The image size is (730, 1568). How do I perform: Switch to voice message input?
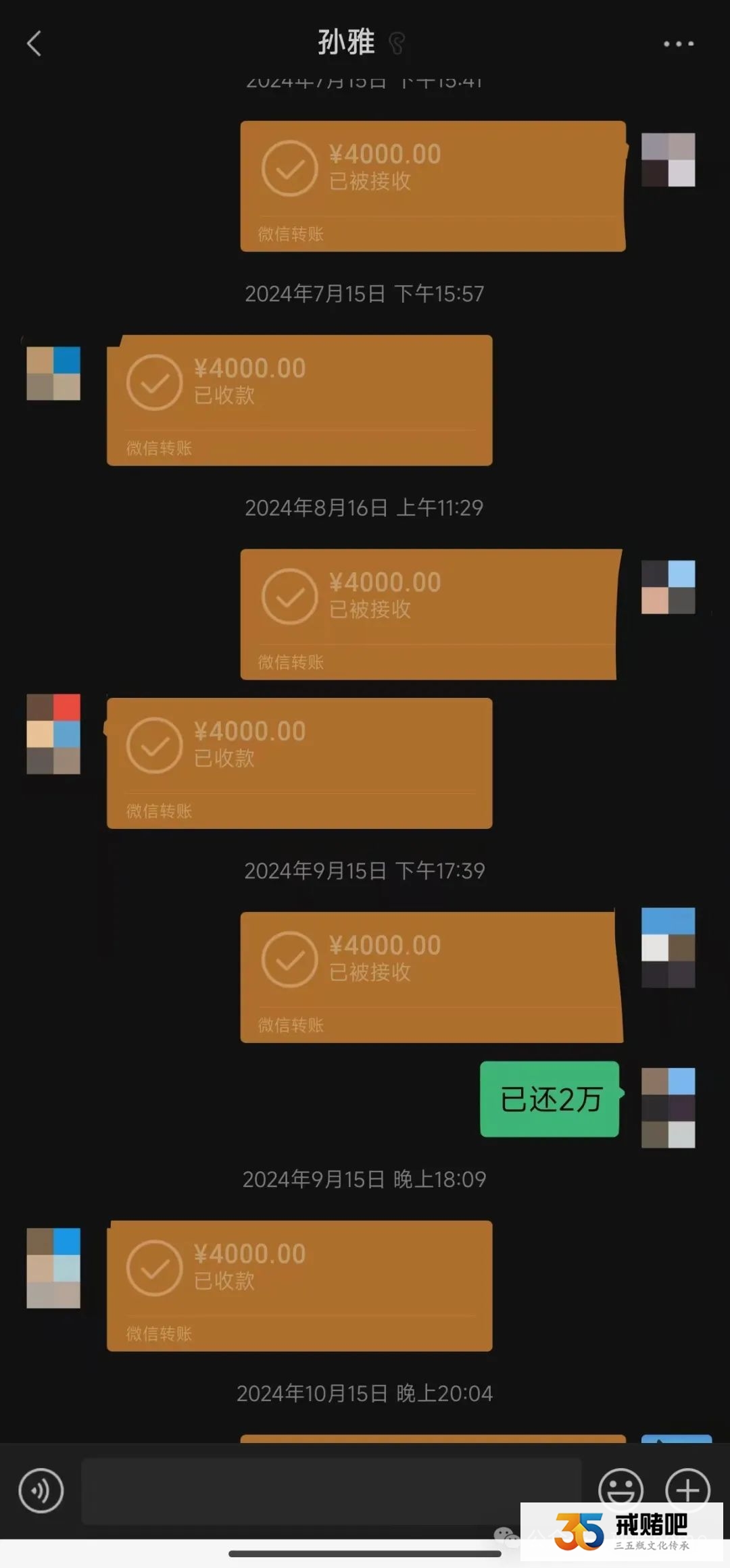(41, 1490)
